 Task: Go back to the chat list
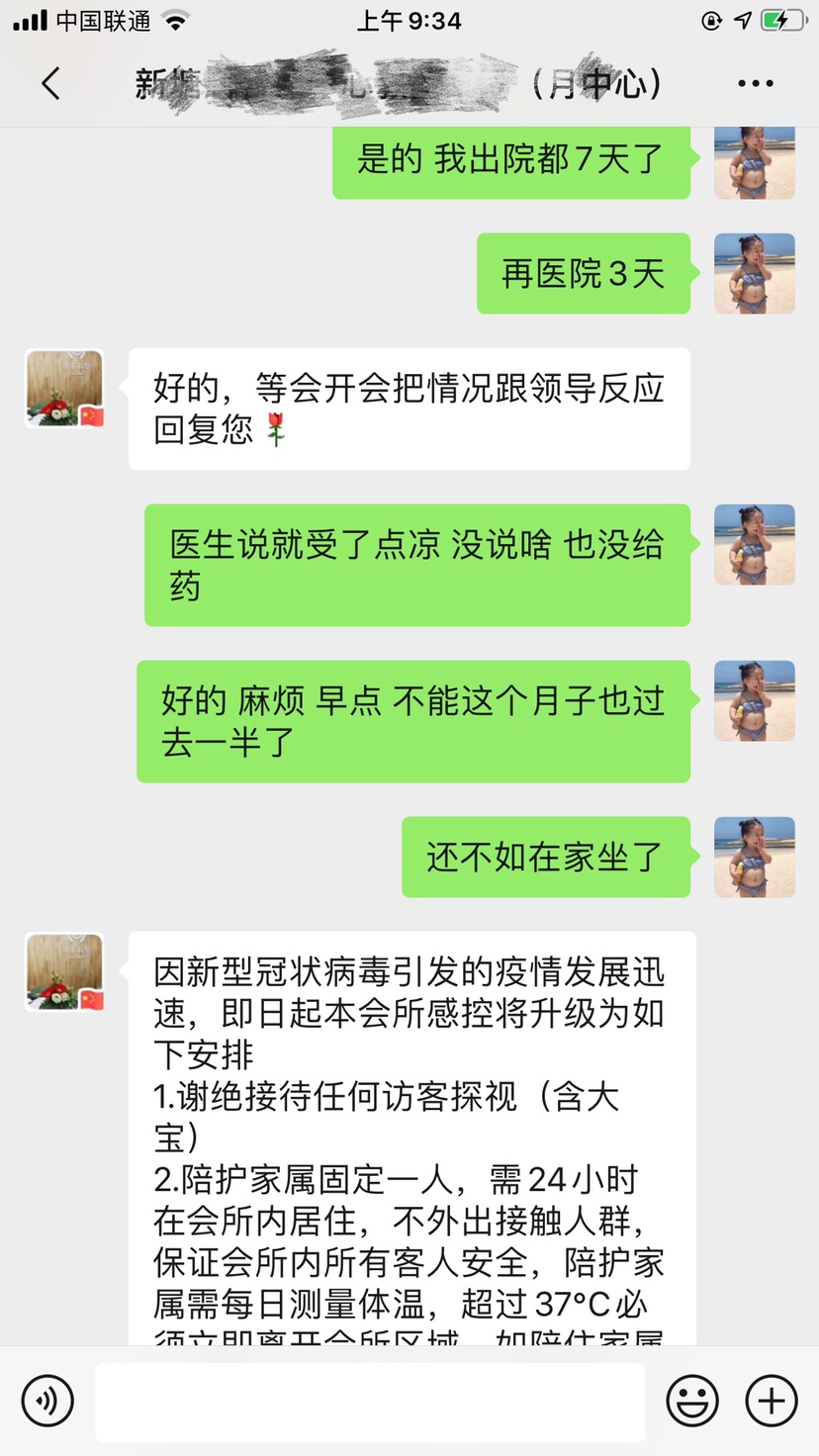click(x=51, y=84)
